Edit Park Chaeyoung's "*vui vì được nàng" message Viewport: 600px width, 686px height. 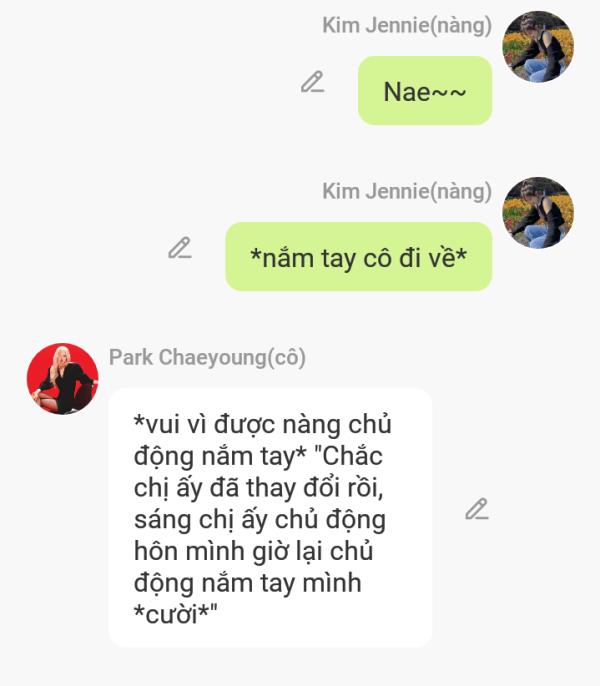click(x=477, y=510)
